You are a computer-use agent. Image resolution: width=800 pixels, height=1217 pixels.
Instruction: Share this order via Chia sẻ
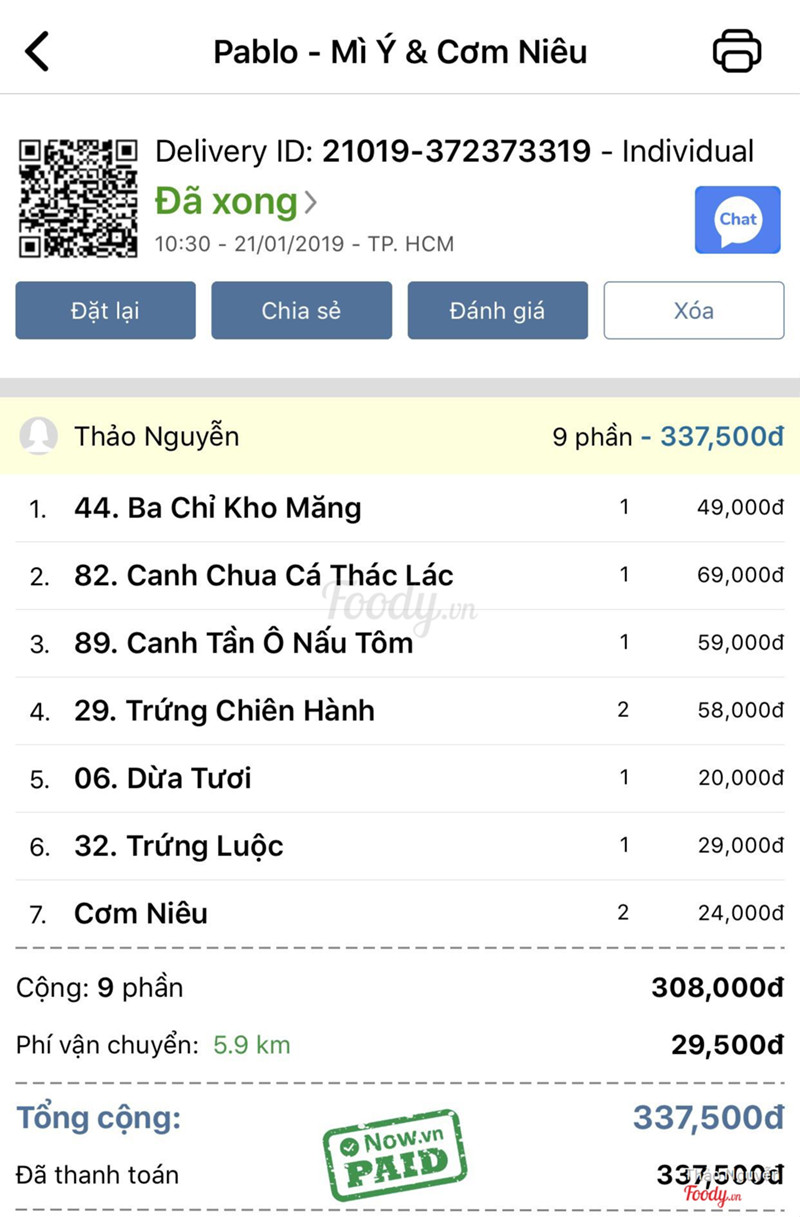tap(301, 311)
